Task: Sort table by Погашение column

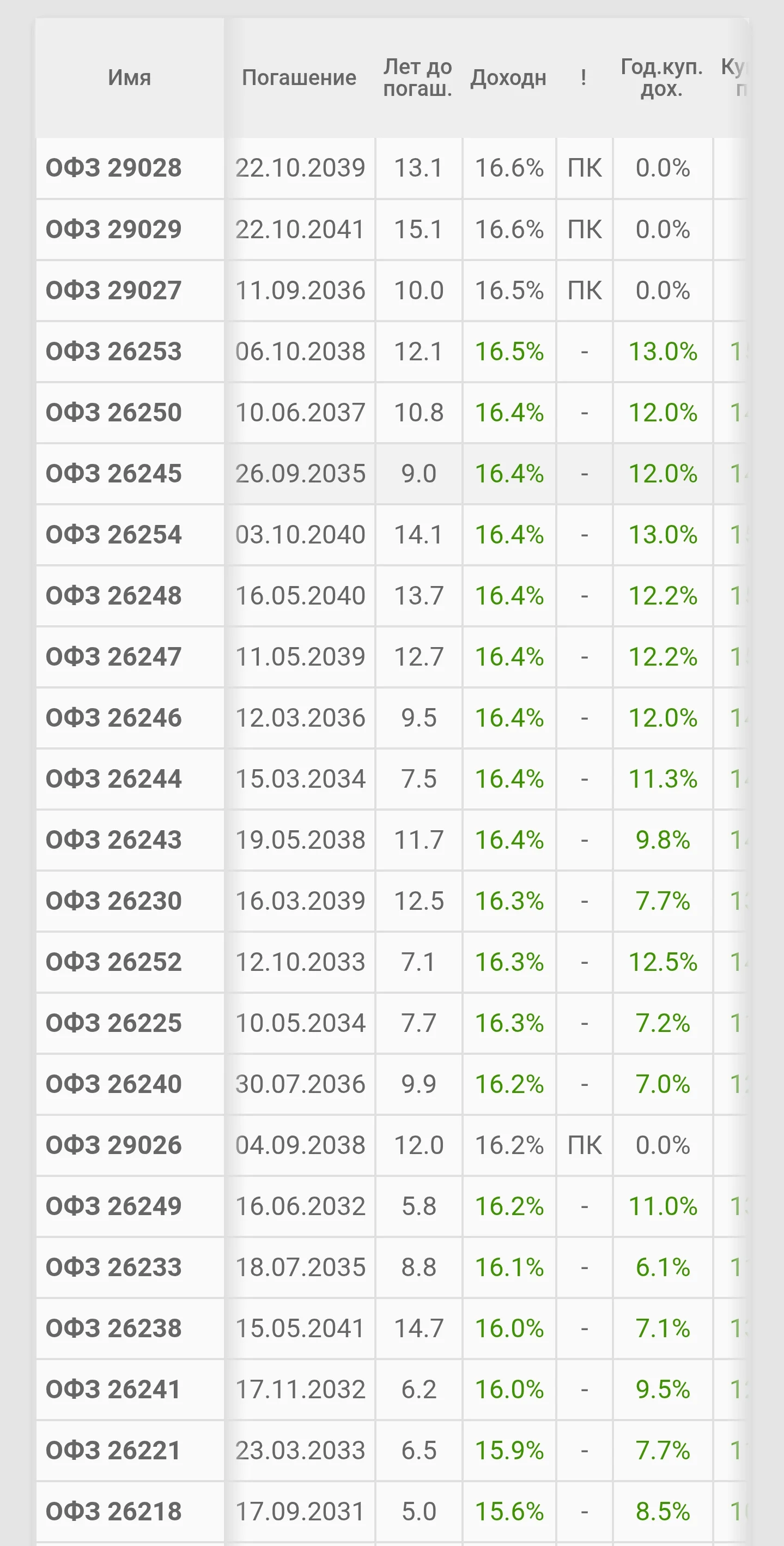Action: click(299, 77)
